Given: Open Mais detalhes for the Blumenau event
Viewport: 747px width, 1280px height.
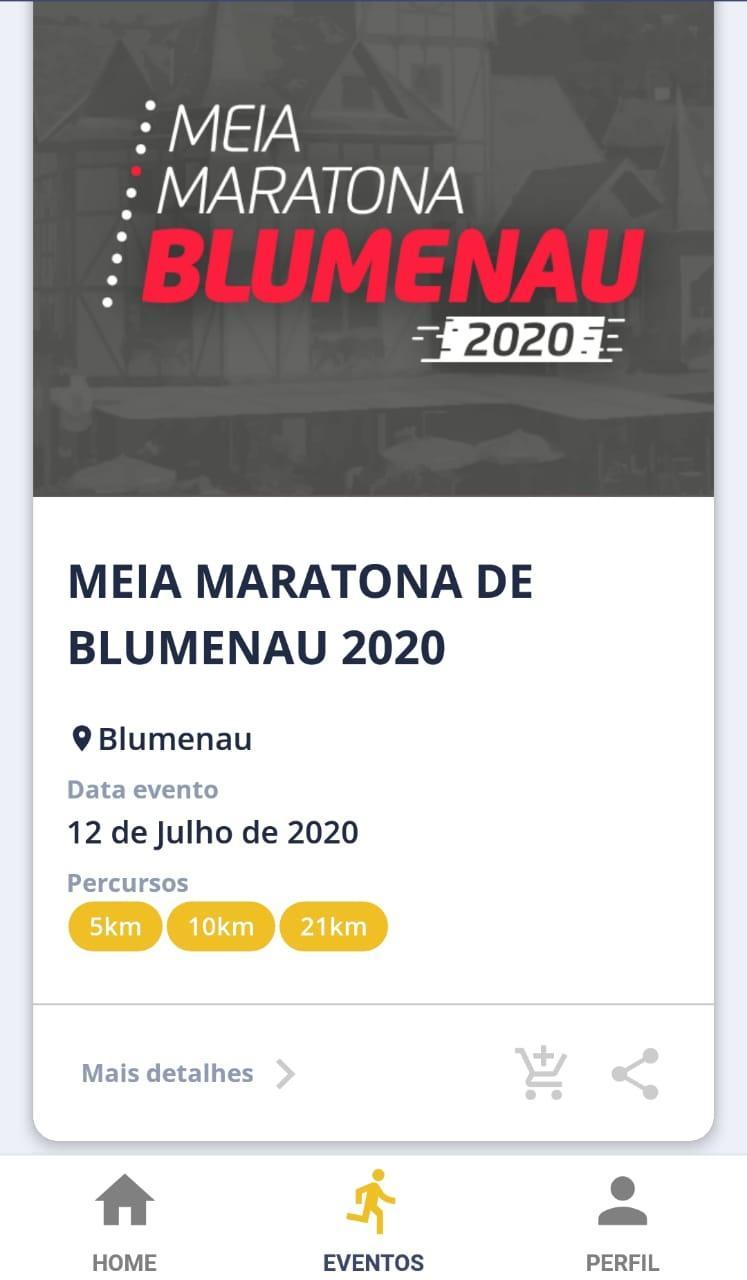Looking at the screenshot, I should tap(189, 1073).
